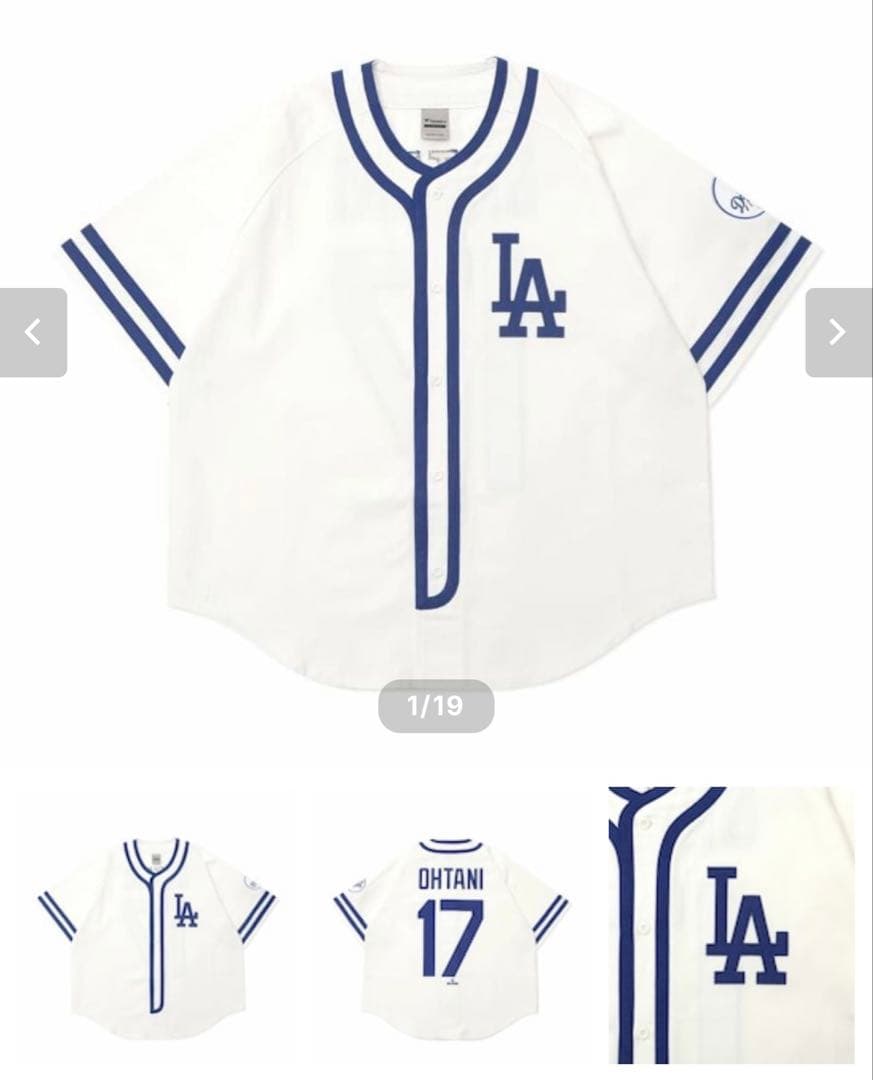Click the 1/19 image counter badge

[436, 706]
